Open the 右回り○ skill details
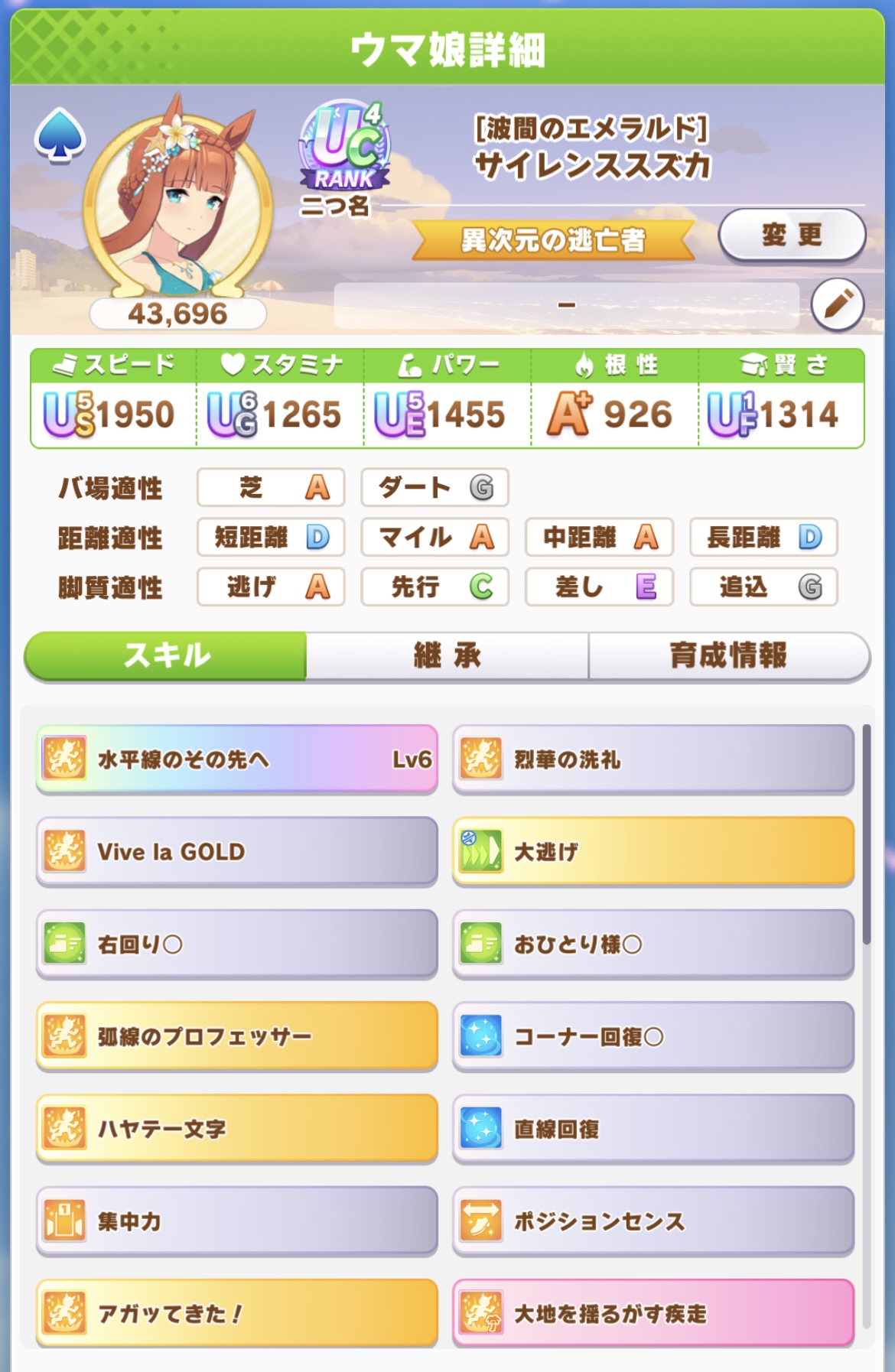The width and height of the screenshot is (895, 1372). tap(237, 944)
